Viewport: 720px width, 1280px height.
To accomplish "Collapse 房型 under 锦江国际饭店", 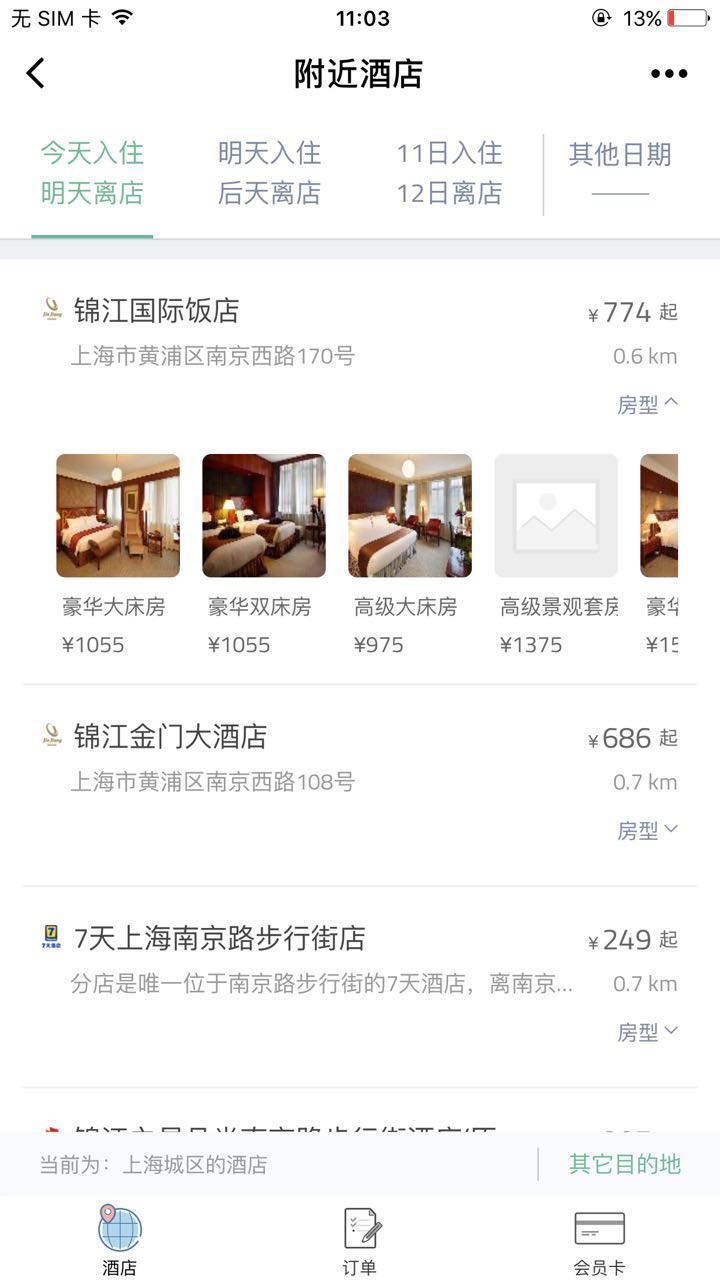I will (648, 404).
